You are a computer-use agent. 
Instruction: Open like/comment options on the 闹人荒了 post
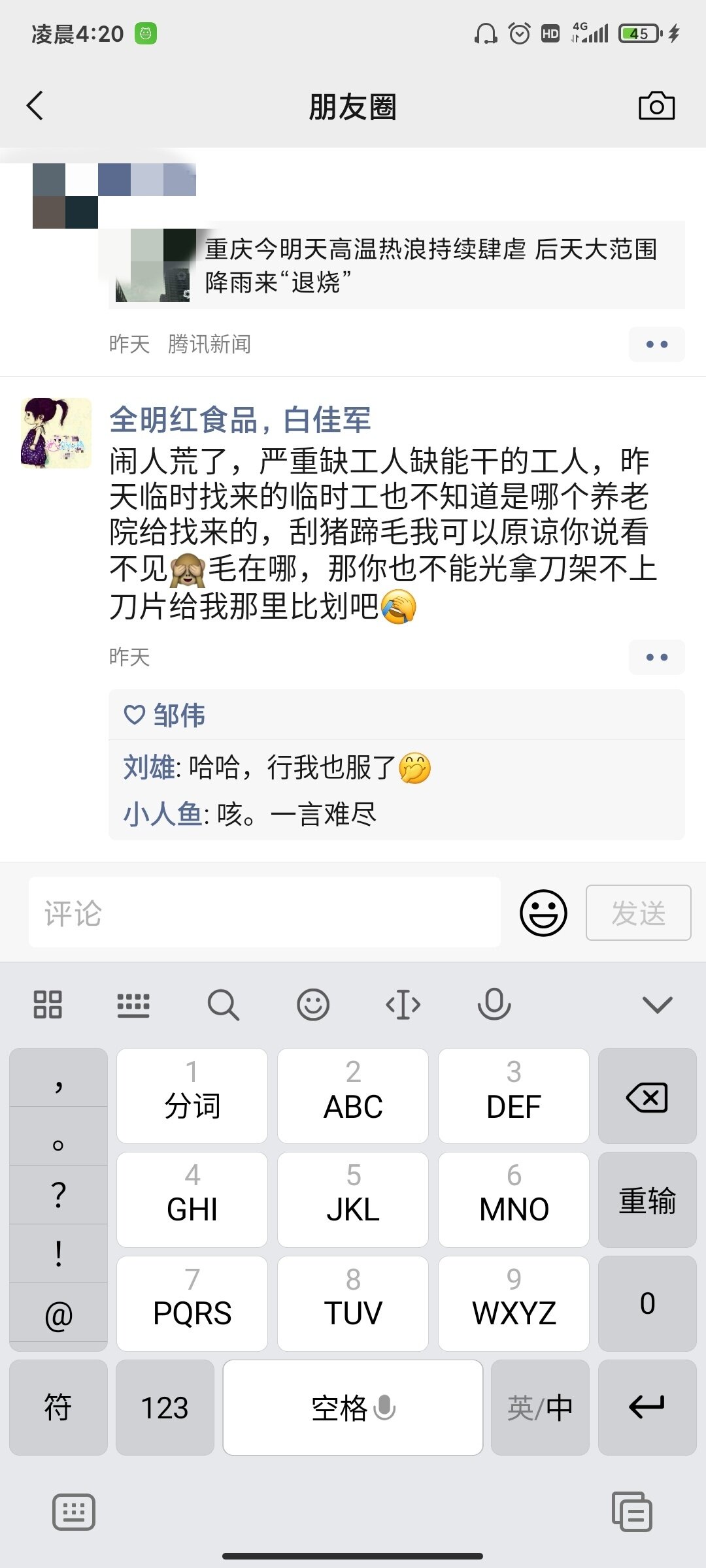pos(656,657)
